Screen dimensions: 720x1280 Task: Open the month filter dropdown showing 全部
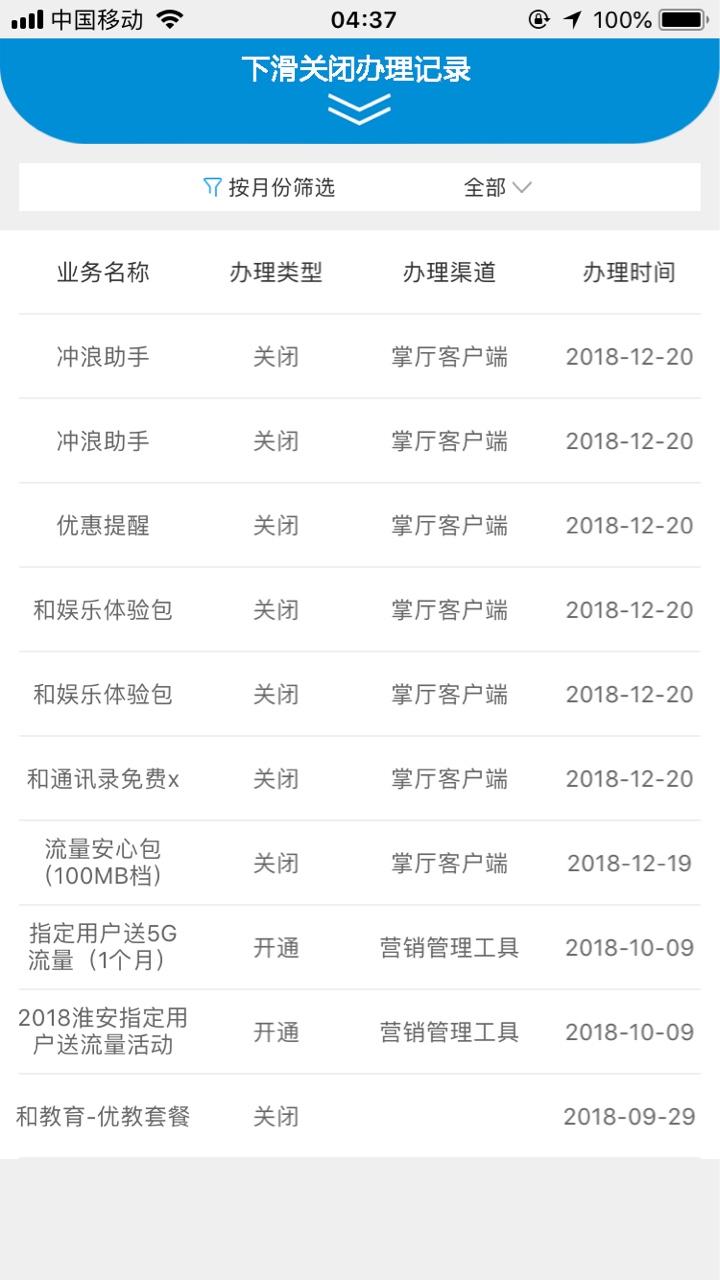click(497, 187)
